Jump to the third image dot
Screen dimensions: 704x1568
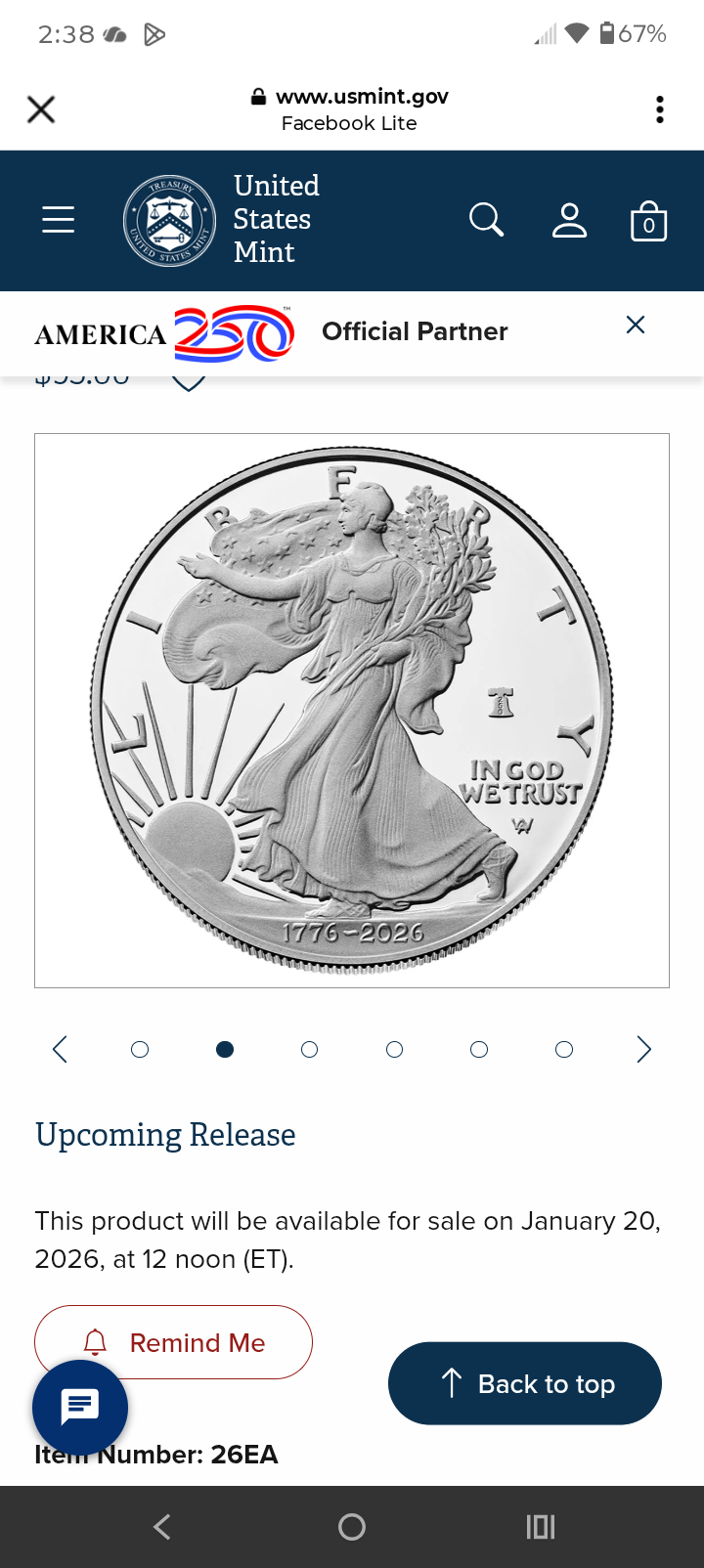(309, 1049)
